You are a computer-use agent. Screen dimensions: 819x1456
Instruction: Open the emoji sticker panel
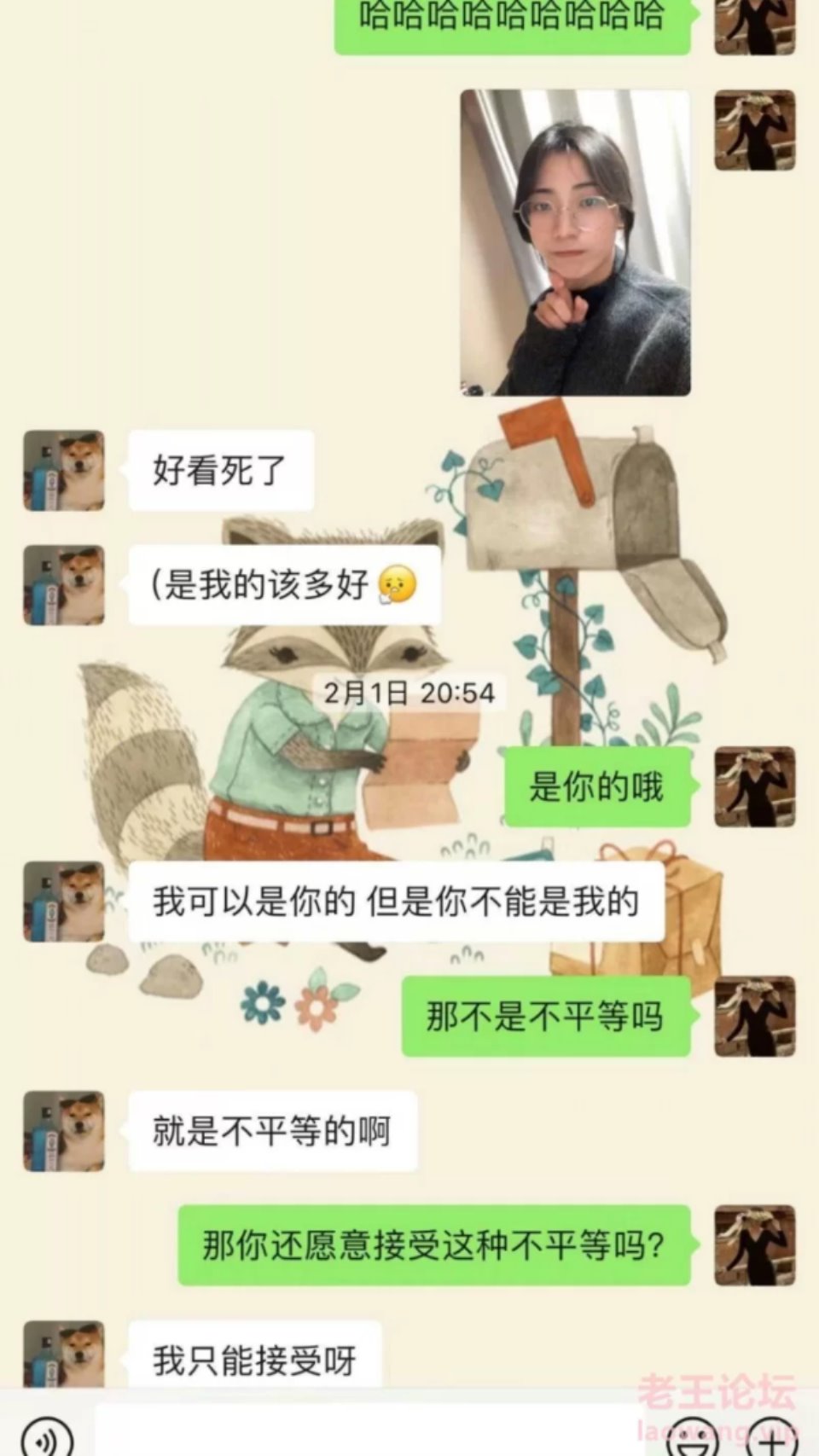[x=693, y=1440]
